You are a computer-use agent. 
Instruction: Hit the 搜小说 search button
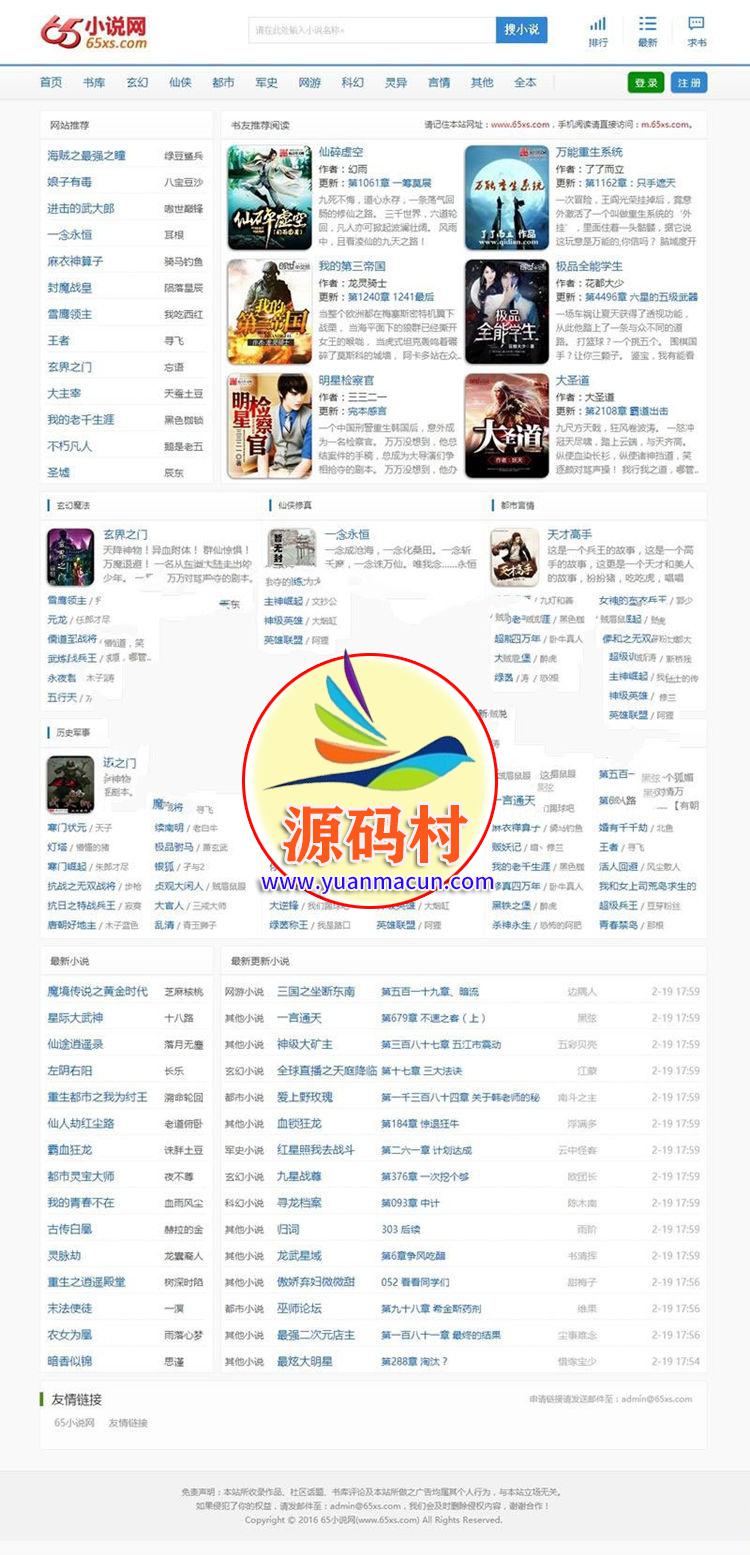pos(521,30)
